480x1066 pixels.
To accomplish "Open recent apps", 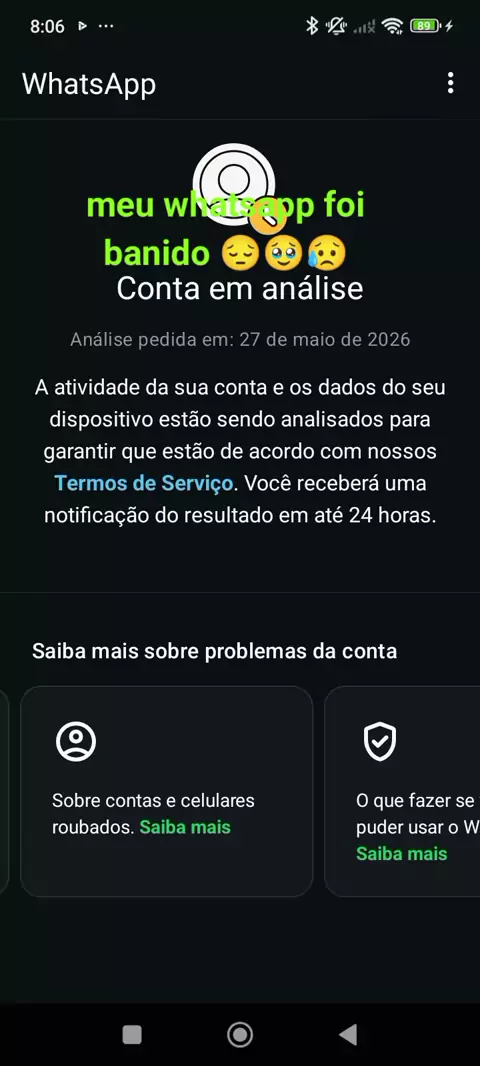I will point(132,1035).
